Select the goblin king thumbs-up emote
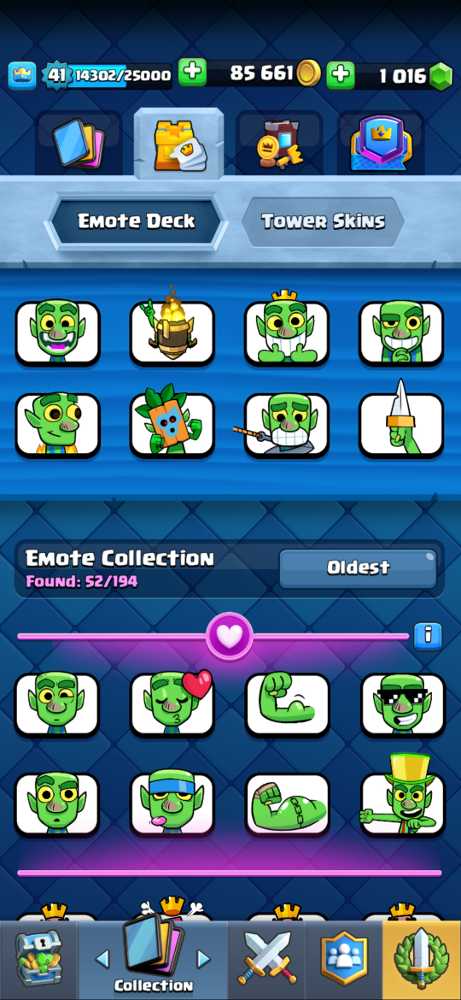Screen dimensions: 461x1000 (x=286, y=332)
